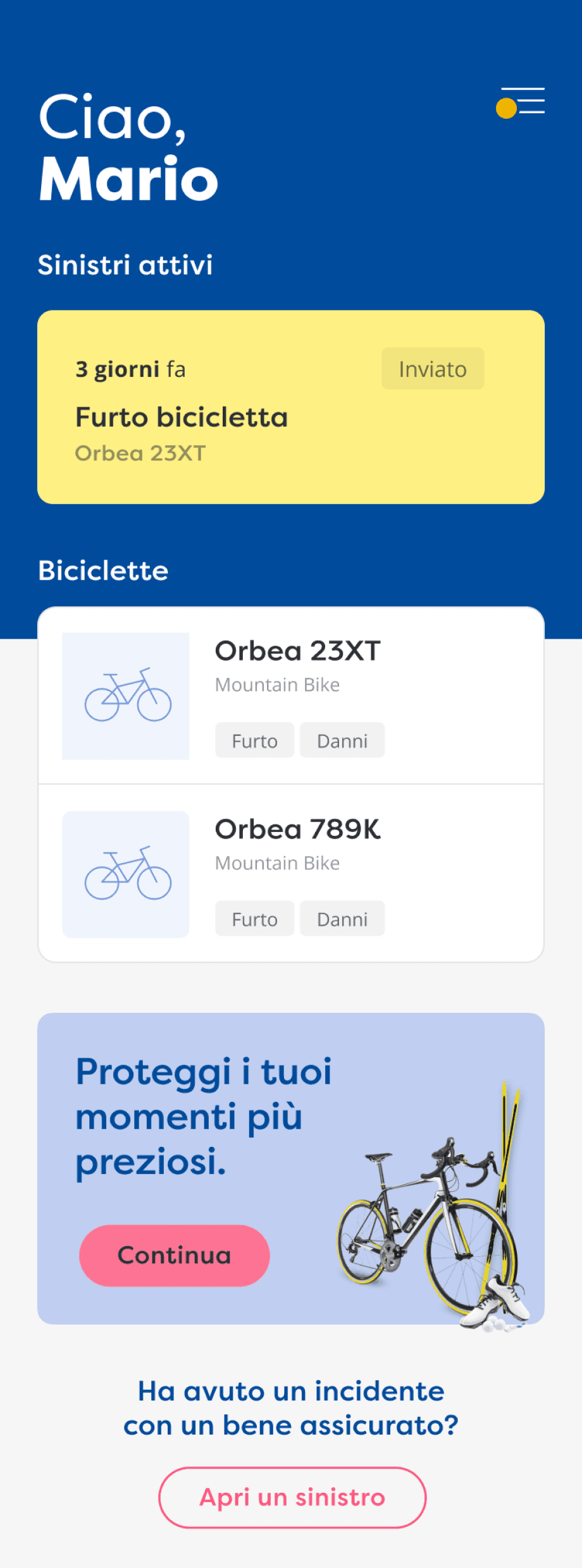The width and height of the screenshot is (582, 1568).
Task: Open the Orbea 789K bike entry
Action: (291, 874)
